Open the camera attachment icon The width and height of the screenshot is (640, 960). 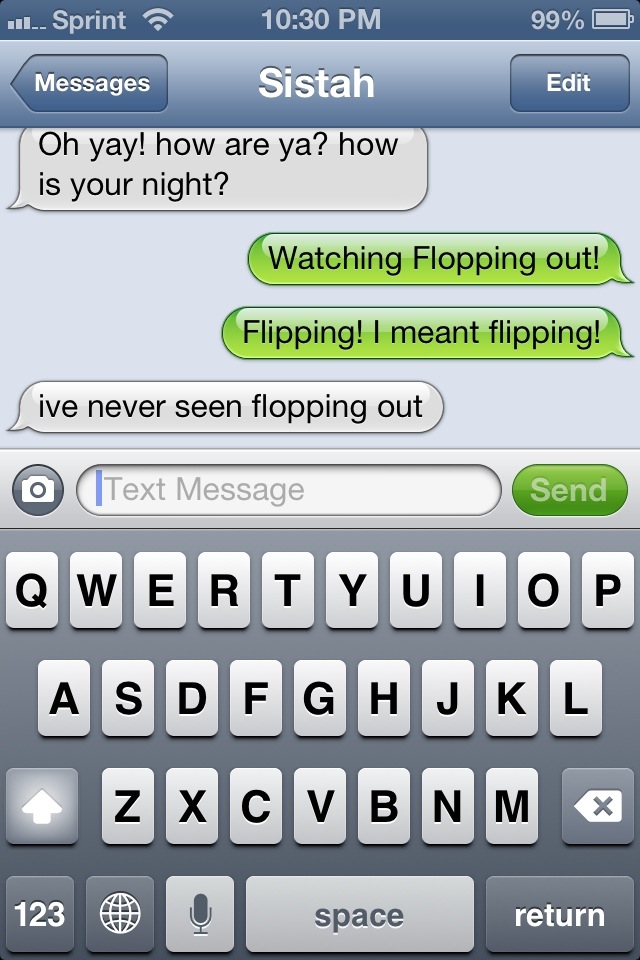click(38, 490)
